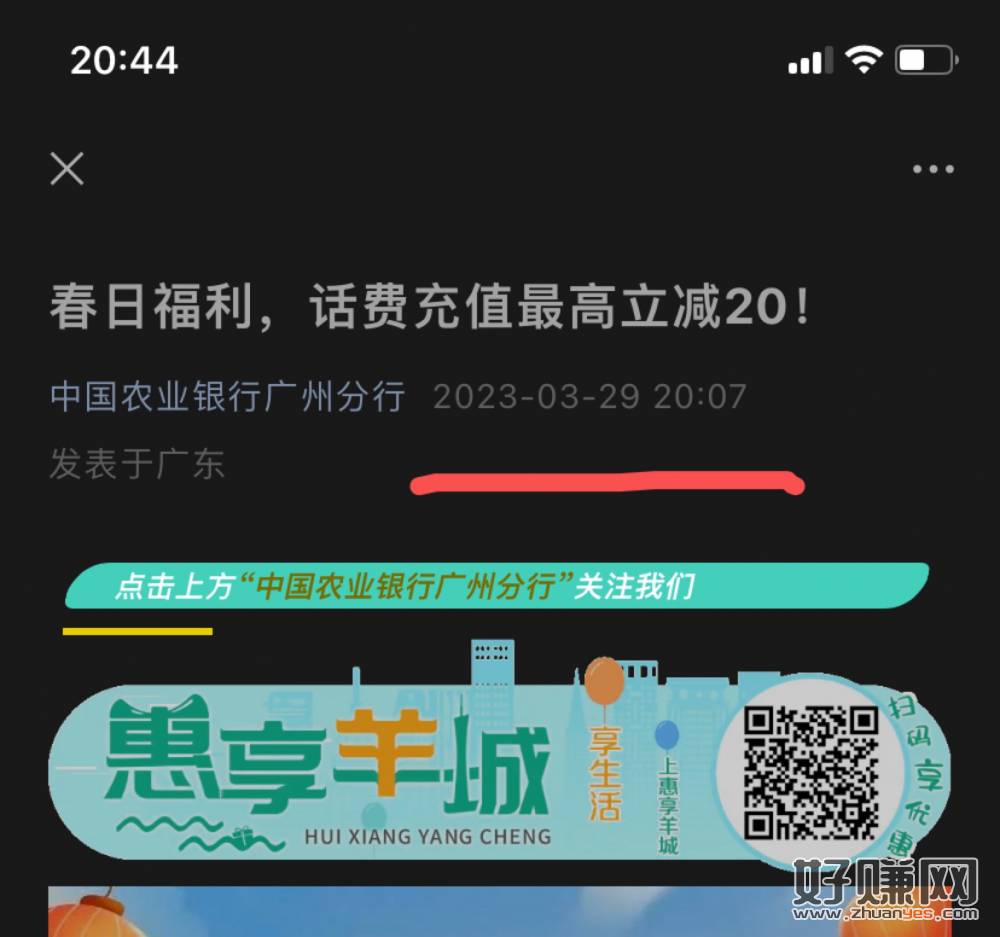This screenshot has width=1000, height=937.
Task: Close the article with the X button
Action: tap(67, 168)
